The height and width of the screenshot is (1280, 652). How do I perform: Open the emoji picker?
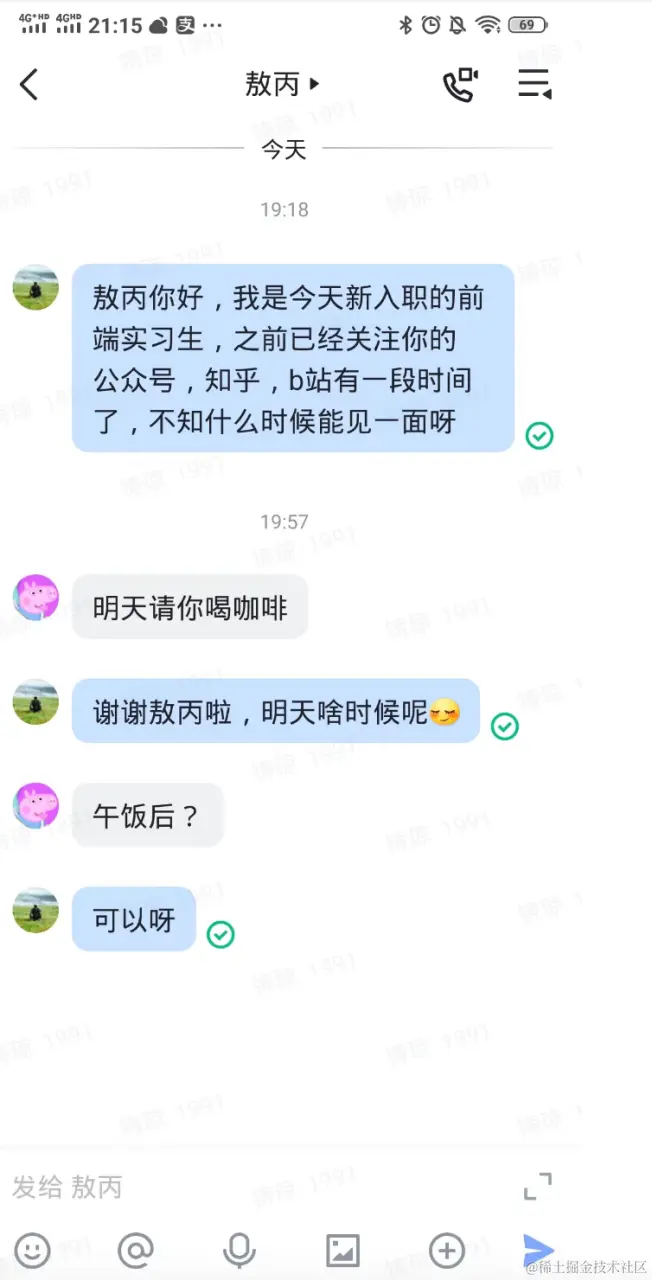33,1250
